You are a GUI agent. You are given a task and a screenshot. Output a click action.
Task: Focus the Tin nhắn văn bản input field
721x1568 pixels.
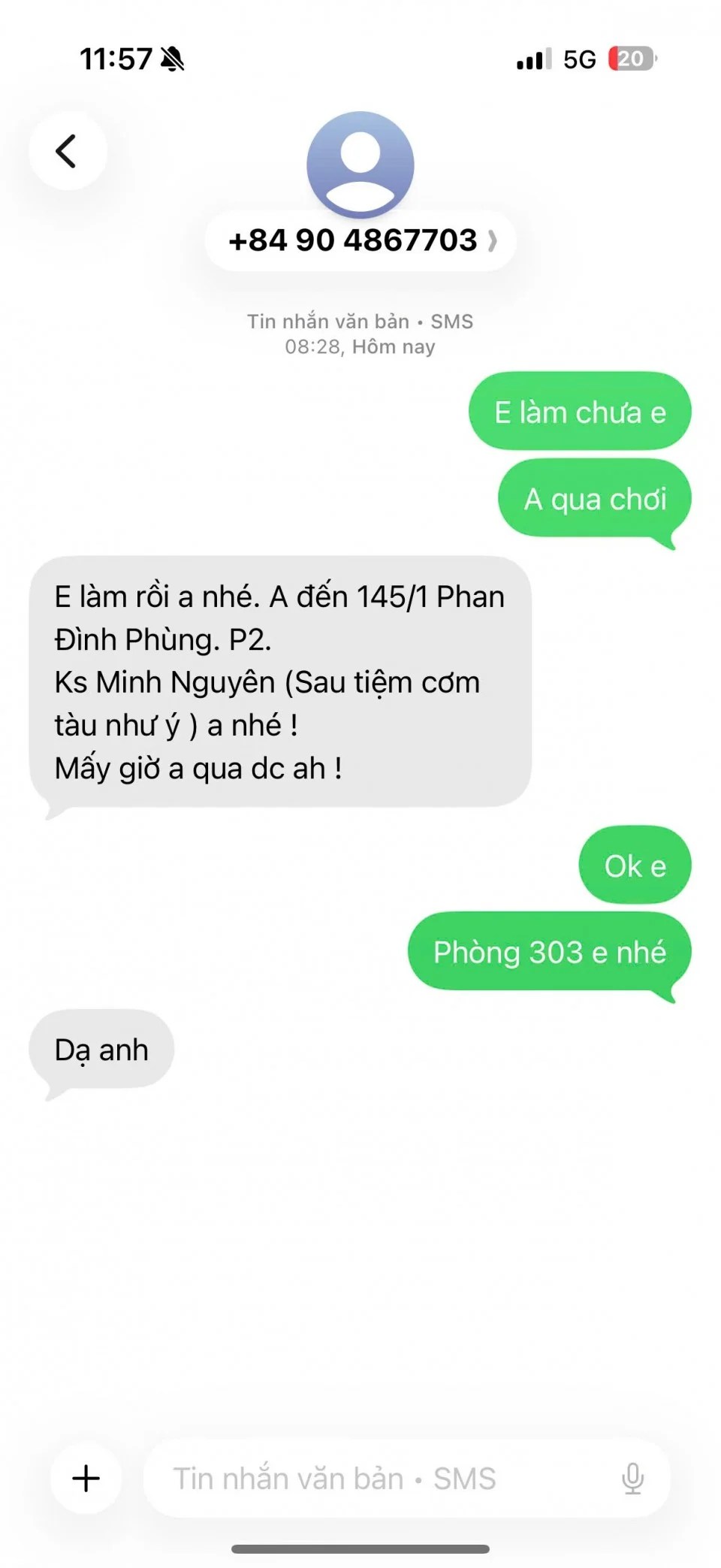pyautogui.click(x=376, y=1478)
